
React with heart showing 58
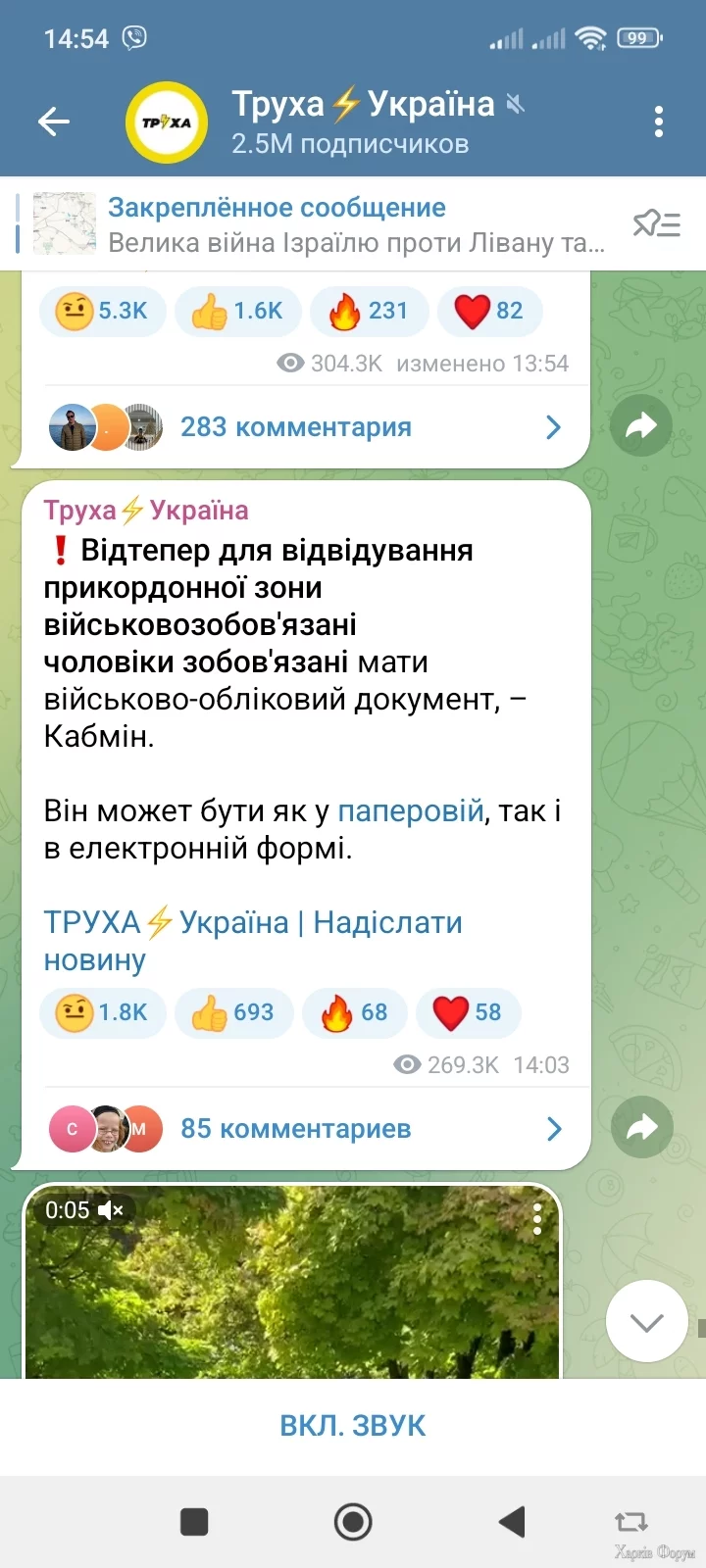[468, 1012]
